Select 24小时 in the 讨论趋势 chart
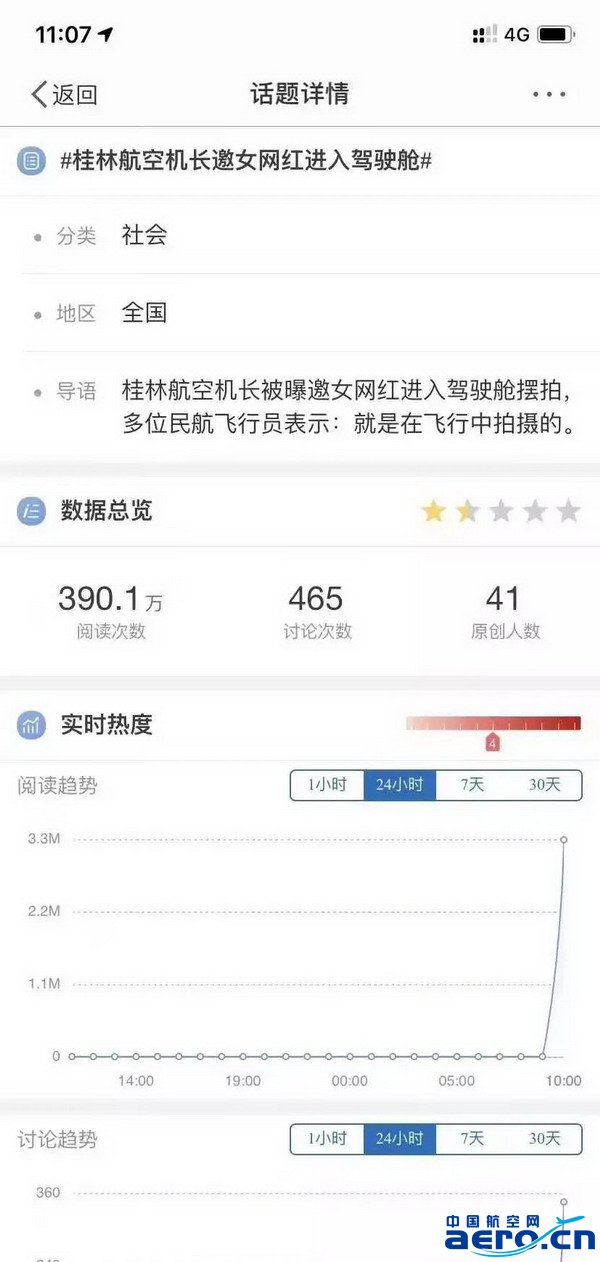The width and height of the screenshot is (600, 1262). (x=400, y=1139)
